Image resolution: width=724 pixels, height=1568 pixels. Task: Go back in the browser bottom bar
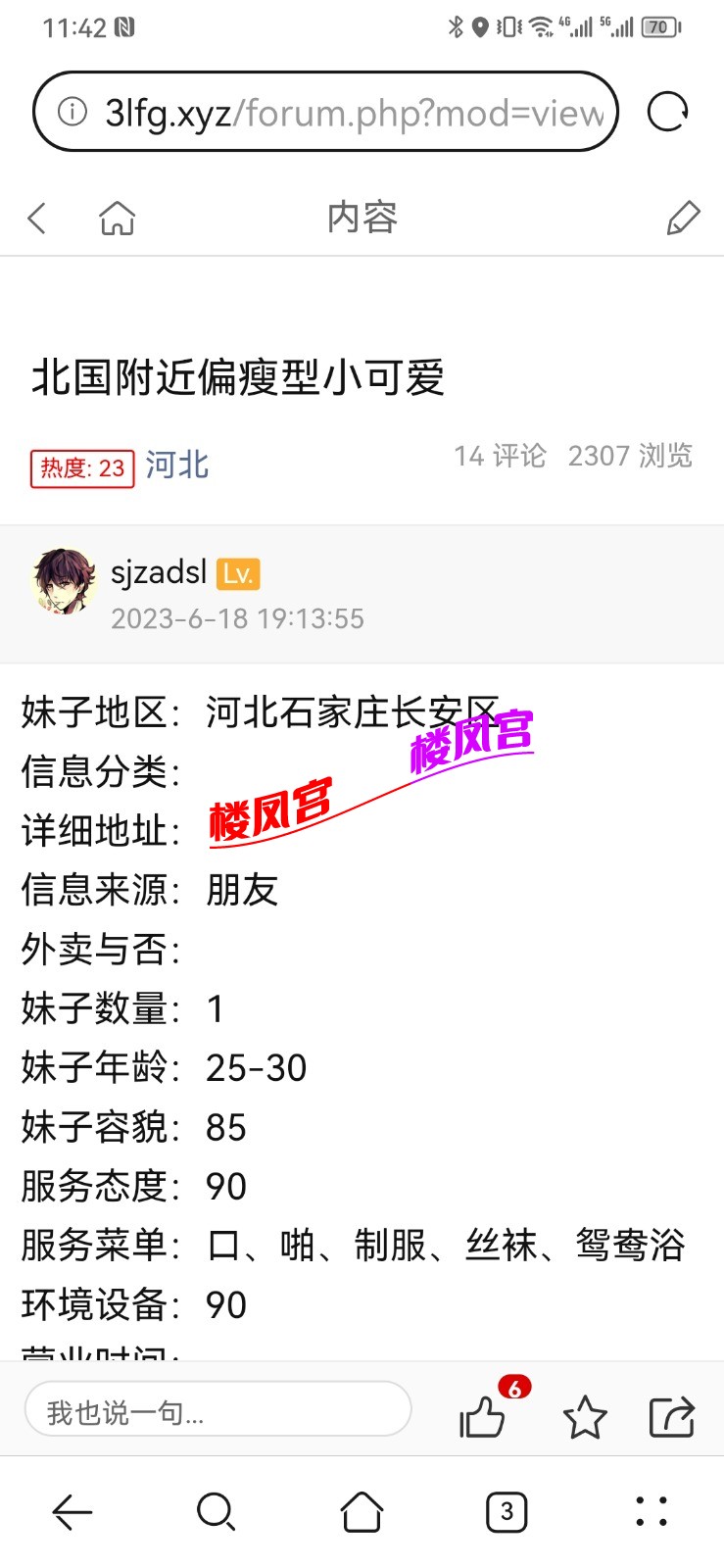coord(72,1512)
